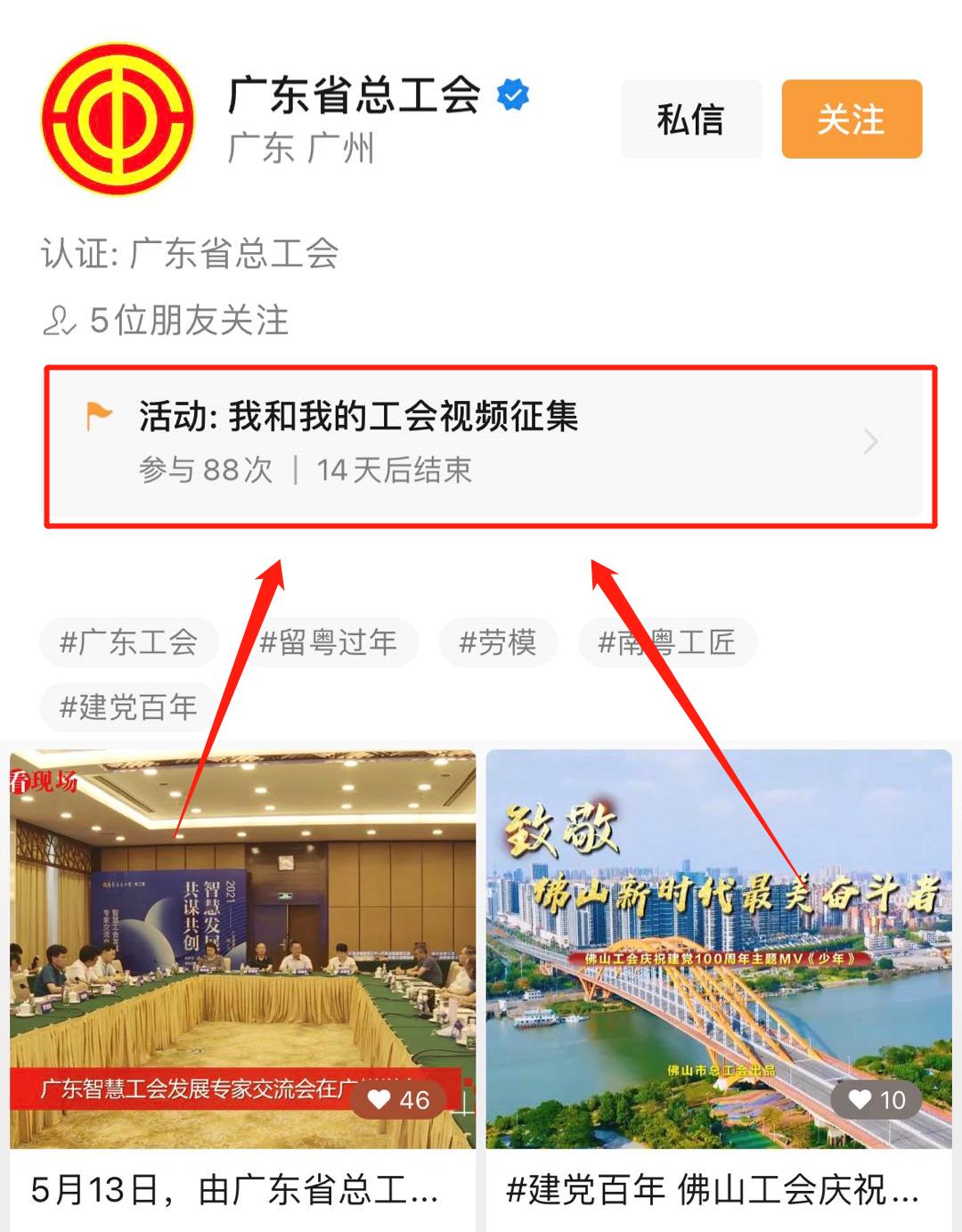Open the 广东智慧工会发展专家交流会 video
The width and height of the screenshot is (962, 1232).
click(242, 949)
